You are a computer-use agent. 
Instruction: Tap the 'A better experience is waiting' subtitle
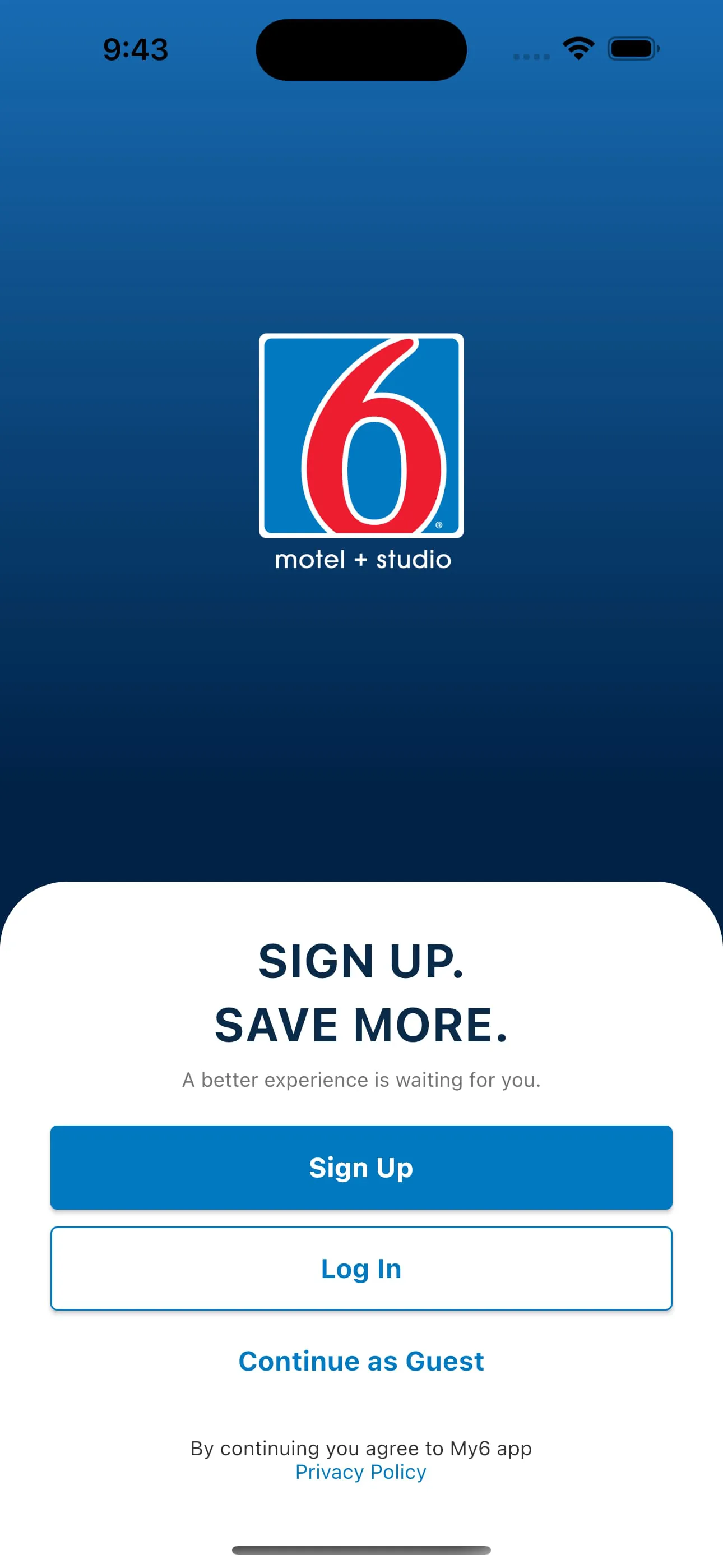(x=361, y=1080)
